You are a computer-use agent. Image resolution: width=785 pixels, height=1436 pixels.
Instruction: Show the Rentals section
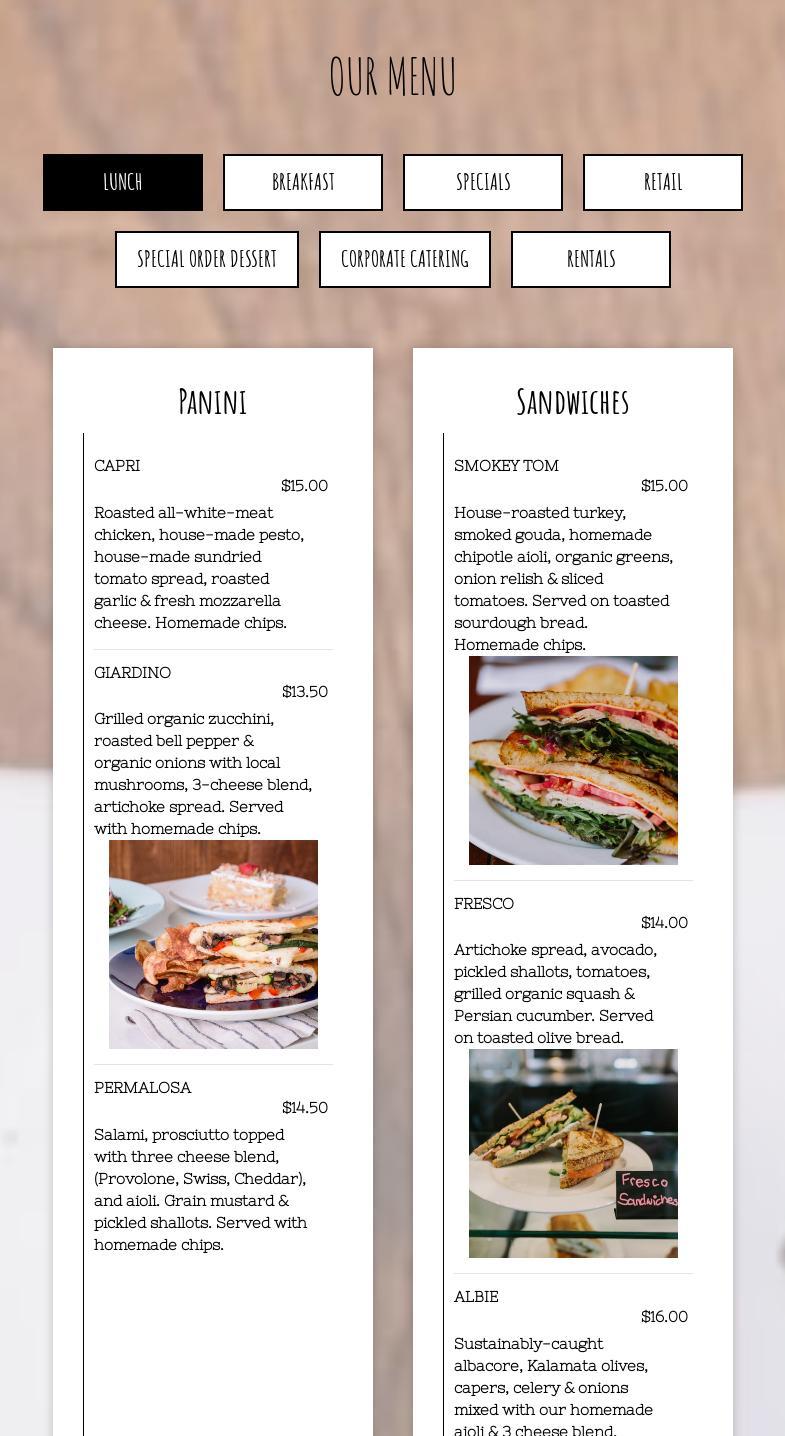tap(591, 259)
